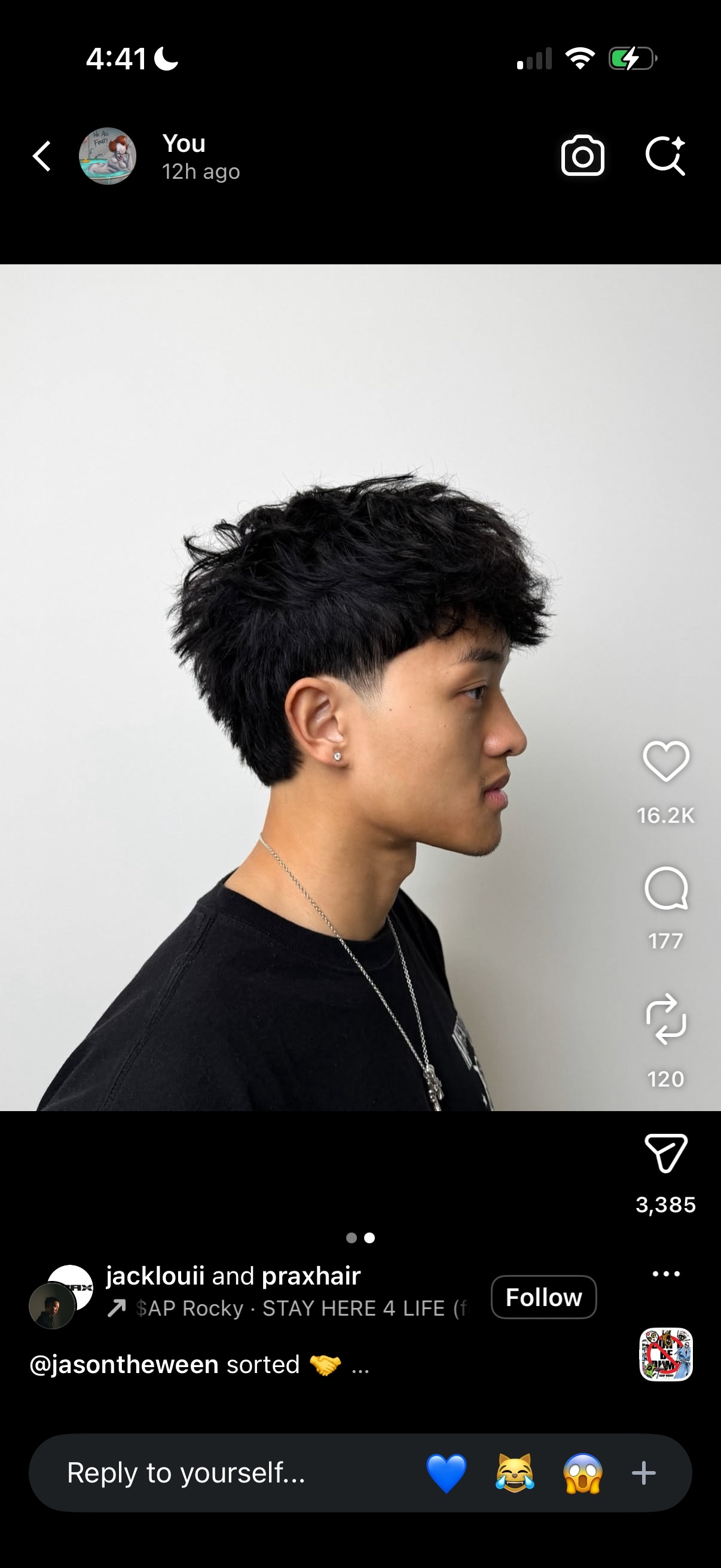Image resolution: width=721 pixels, height=1568 pixels.
Task: React with the screaming face emoji
Action: 582,1473
